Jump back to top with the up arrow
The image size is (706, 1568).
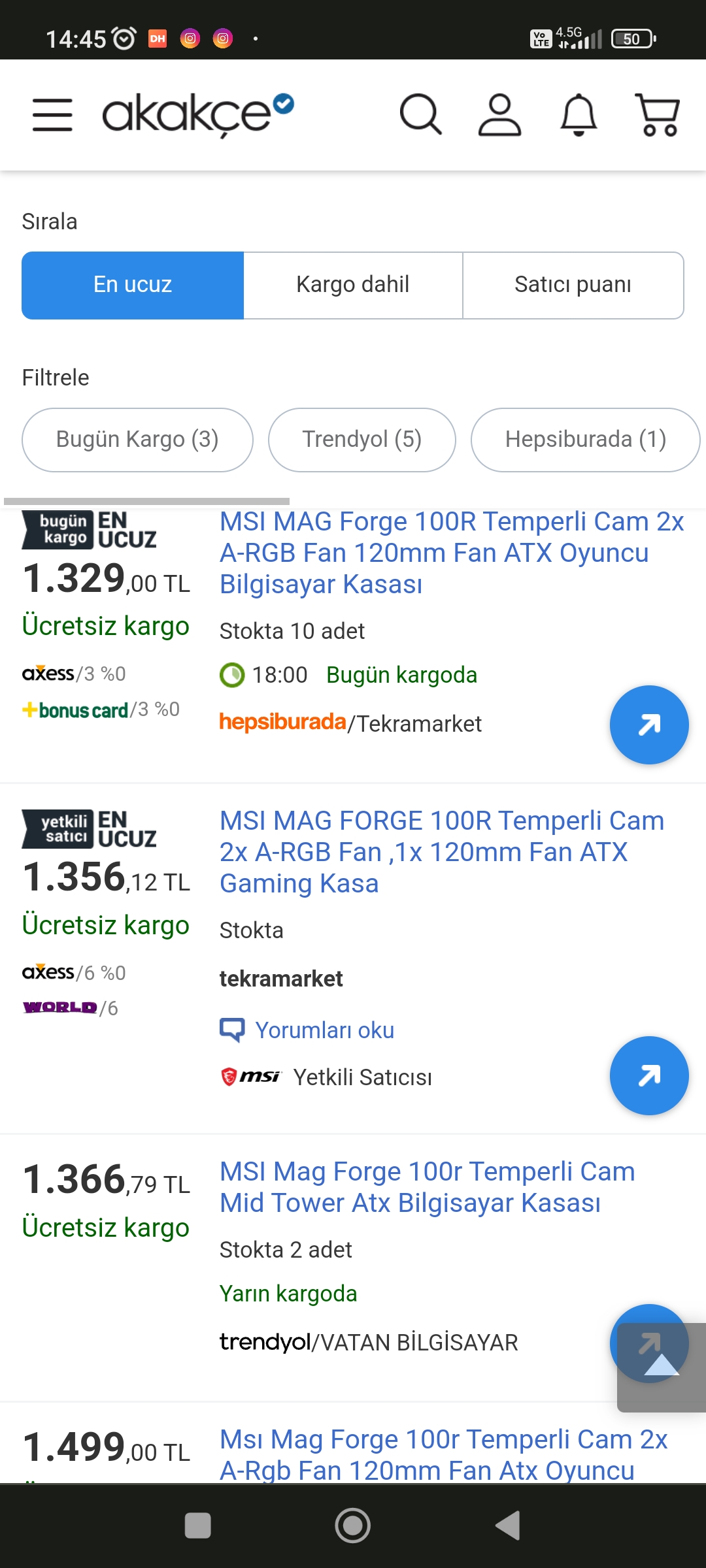[662, 1367]
